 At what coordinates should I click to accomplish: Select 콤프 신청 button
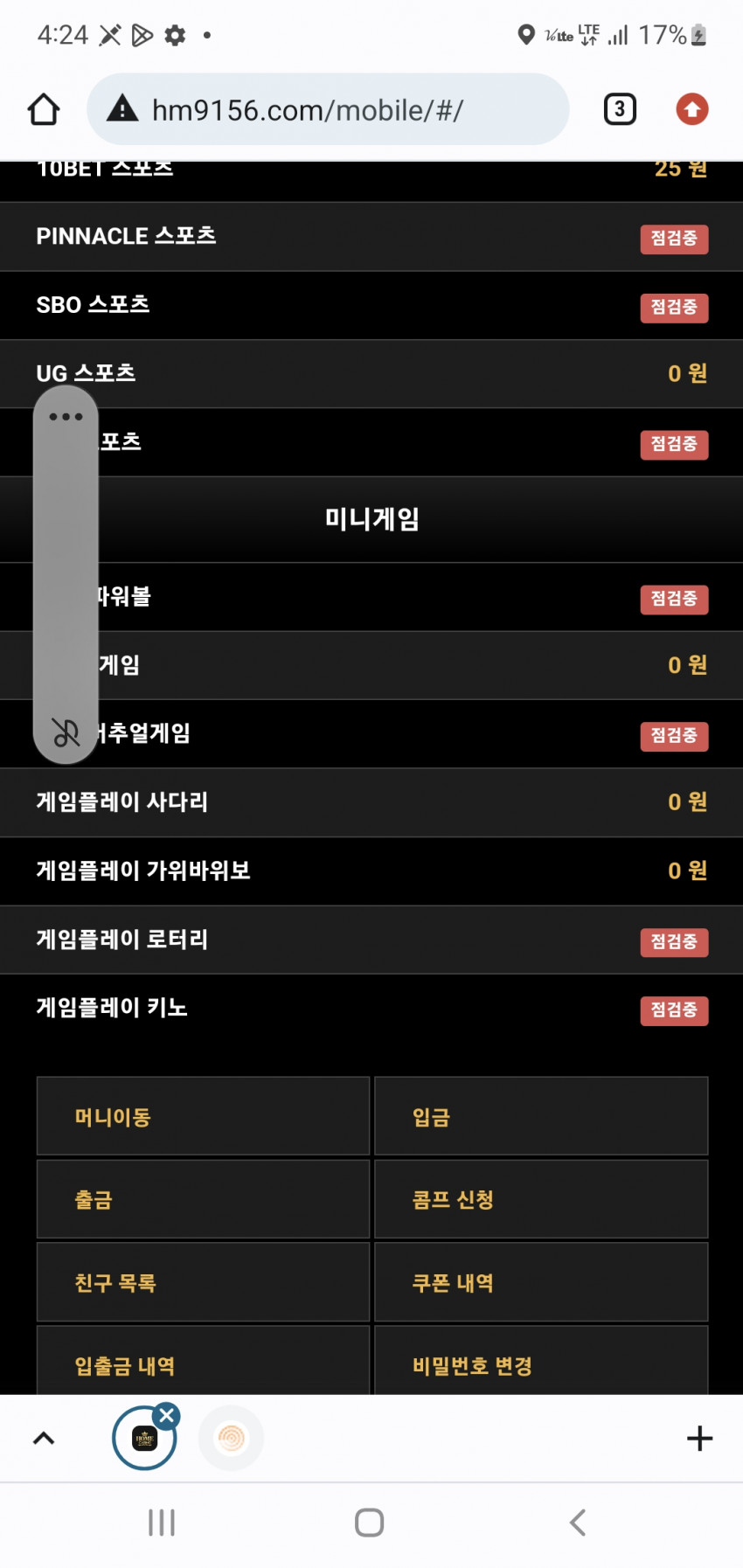(540, 1199)
